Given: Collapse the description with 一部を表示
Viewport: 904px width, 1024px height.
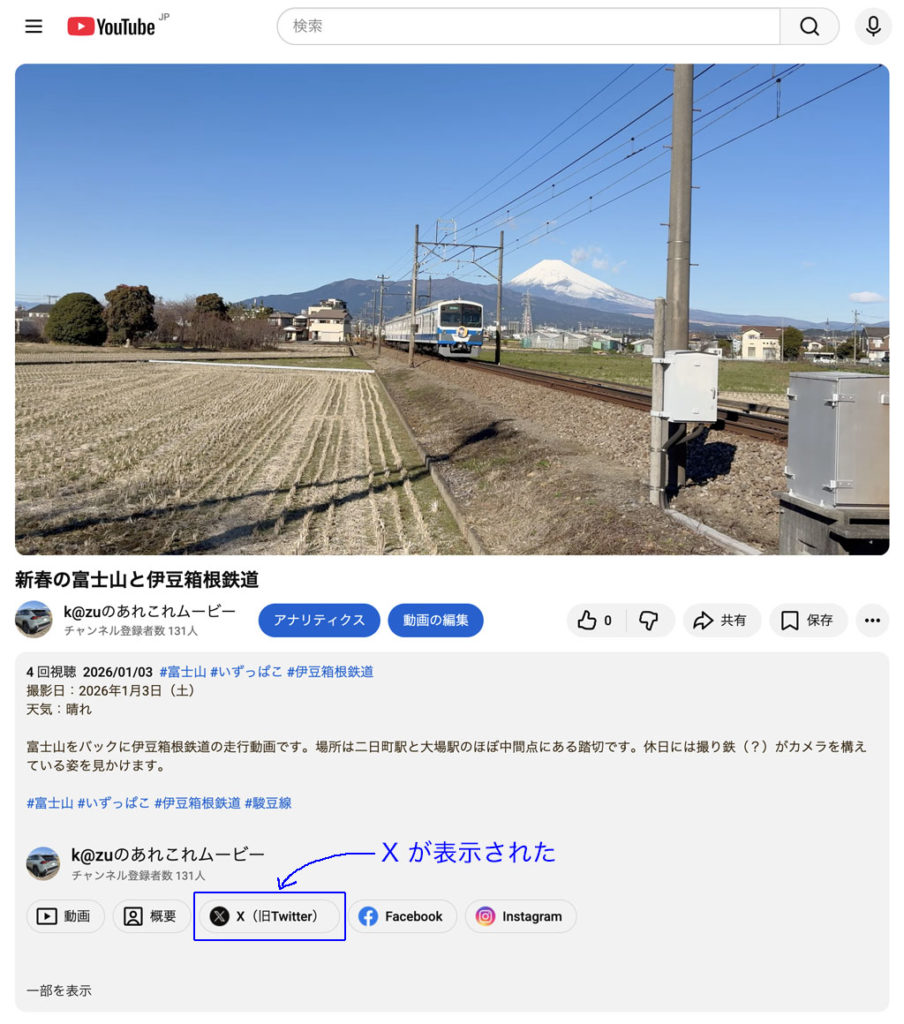Looking at the screenshot, I should (59, 991).
